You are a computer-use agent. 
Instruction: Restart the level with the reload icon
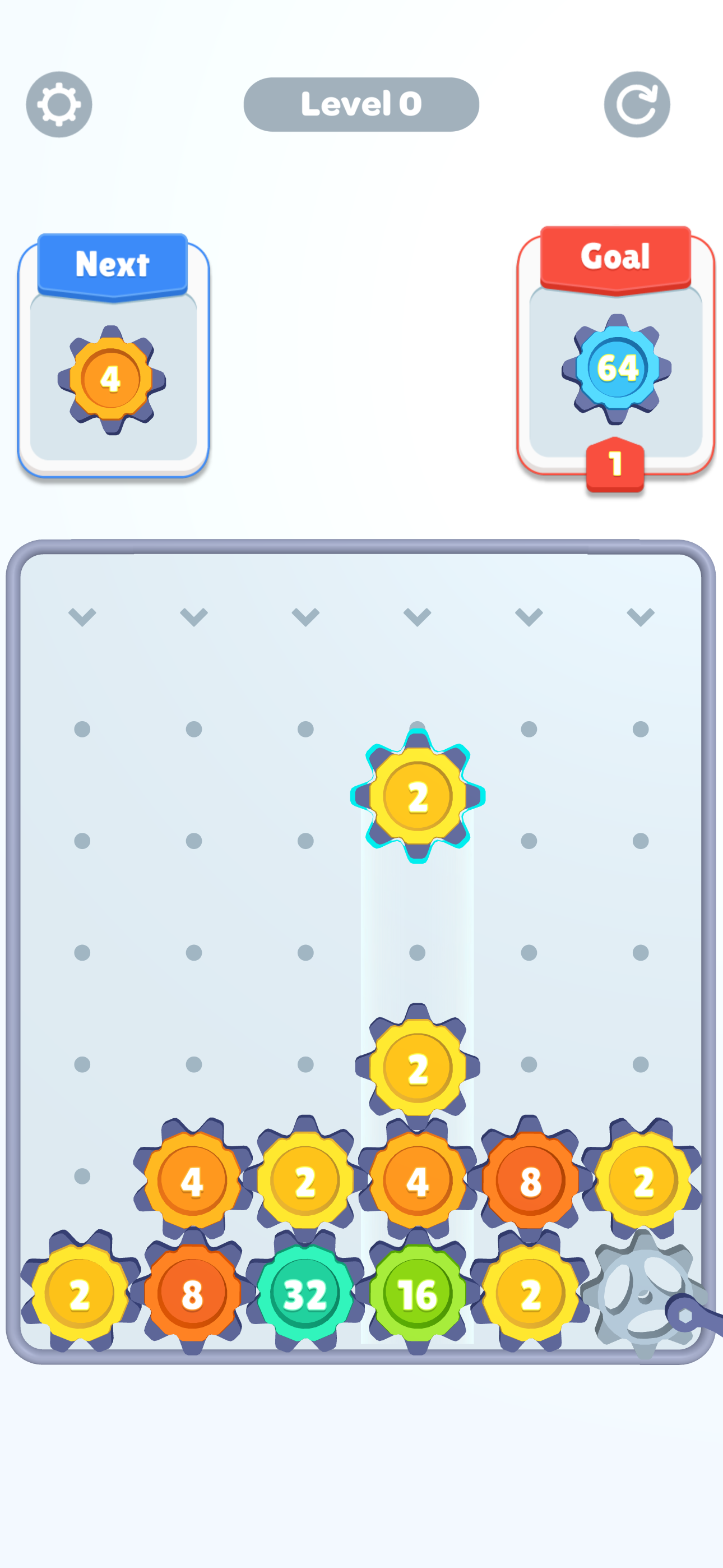[x=637, y=105]
